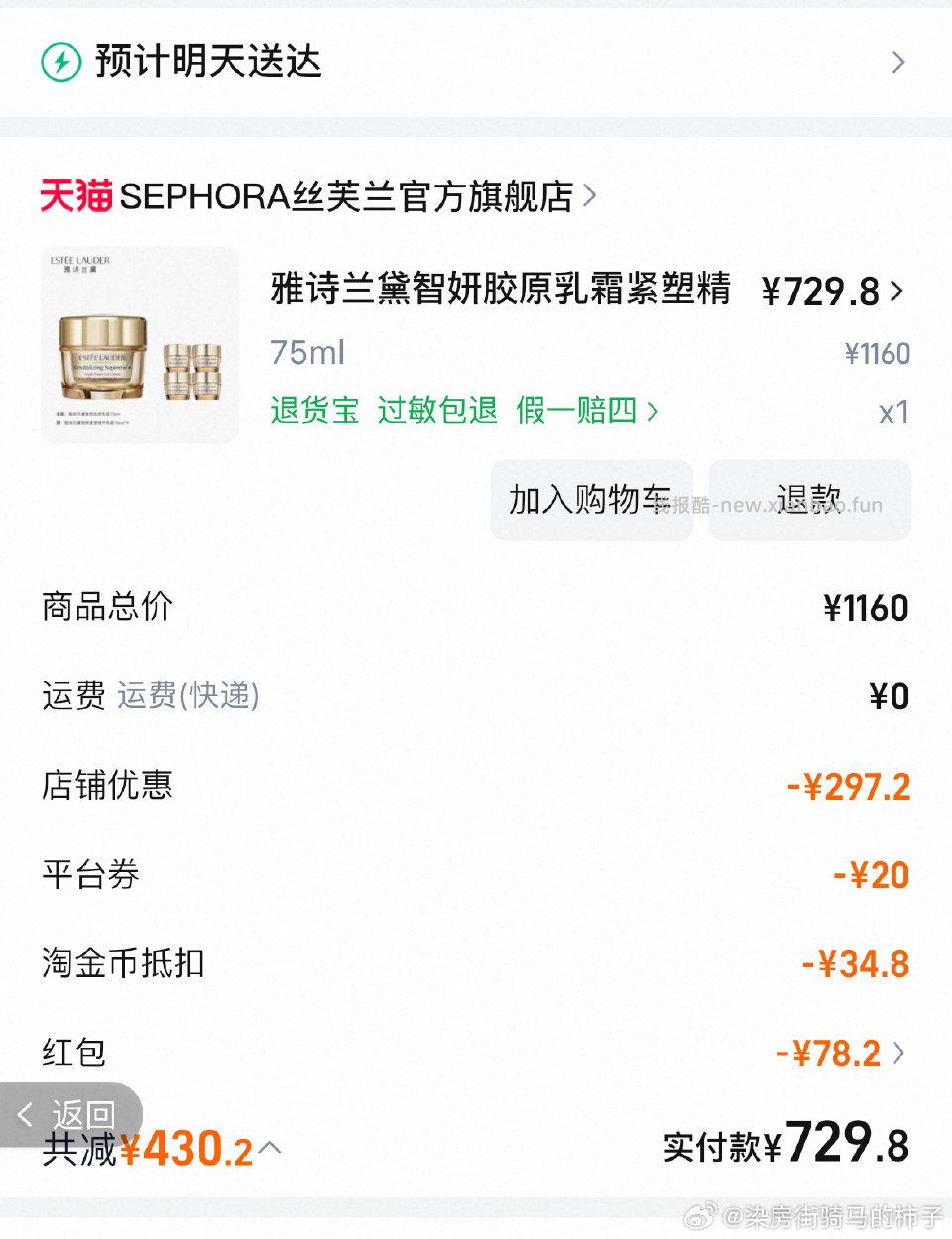Click the green lightning delivery speed icon

click(62, 62)
